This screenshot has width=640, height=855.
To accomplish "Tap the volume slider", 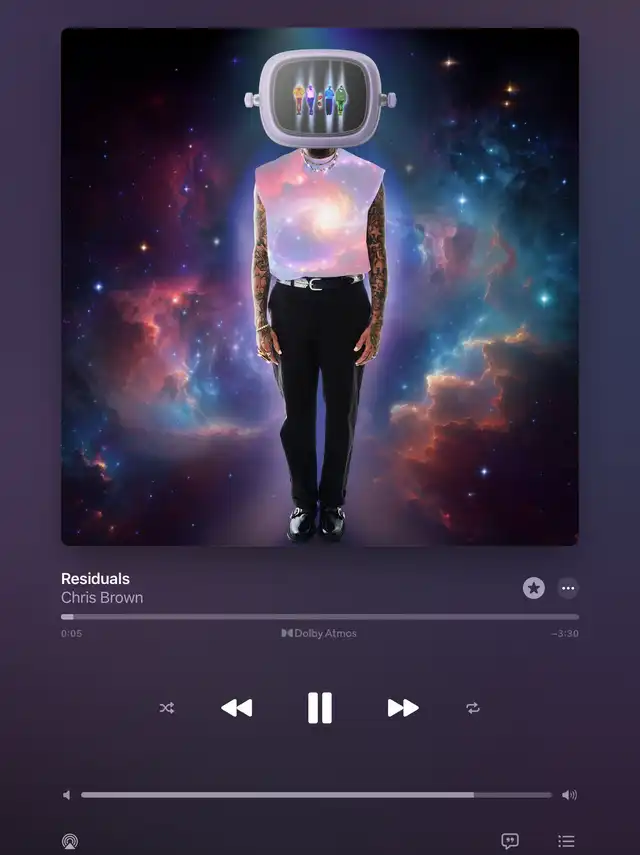I will (x=316, y=795).
